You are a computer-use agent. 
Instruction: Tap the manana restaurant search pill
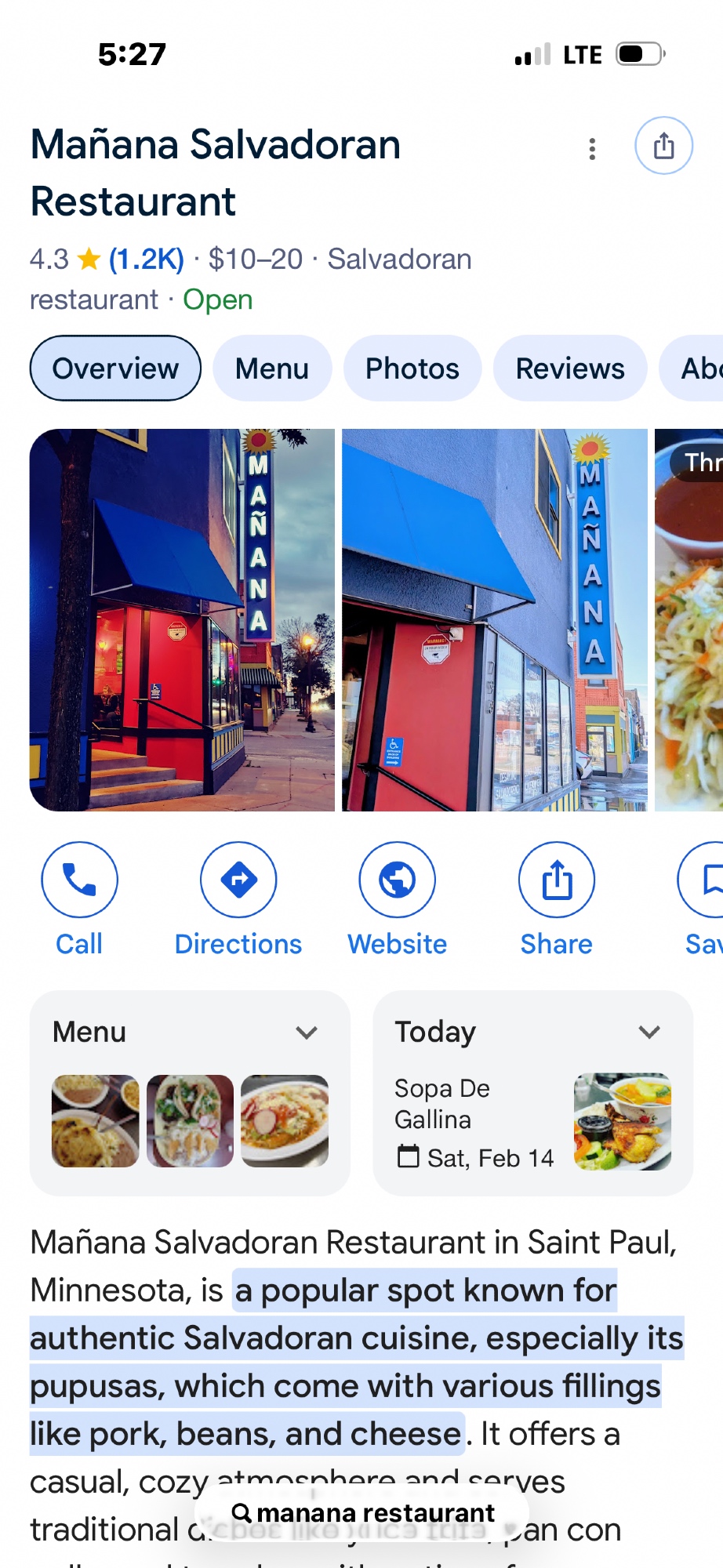(x=362, y=1512)
